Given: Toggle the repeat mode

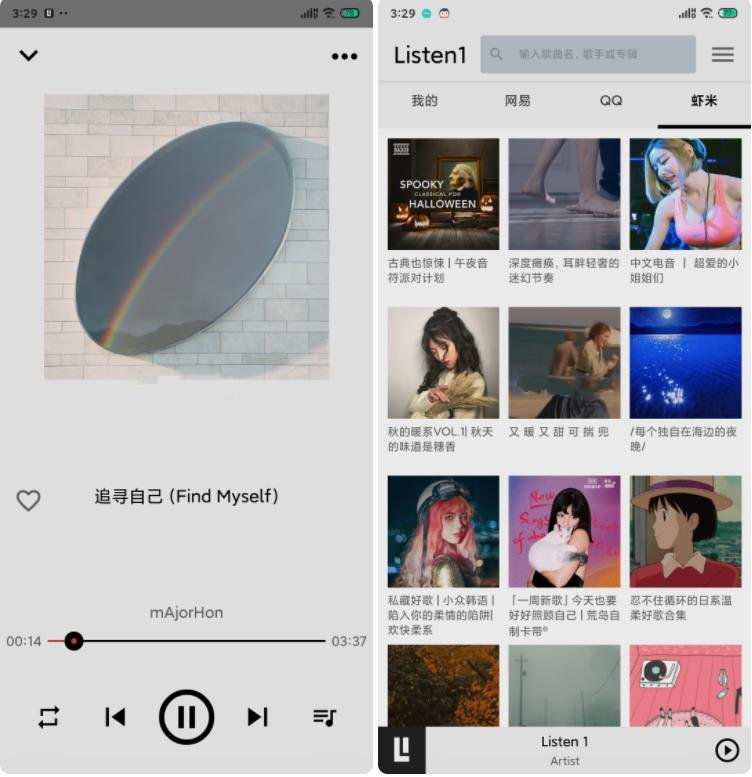Looking at the screenshot, I should [x=49, y=717].
